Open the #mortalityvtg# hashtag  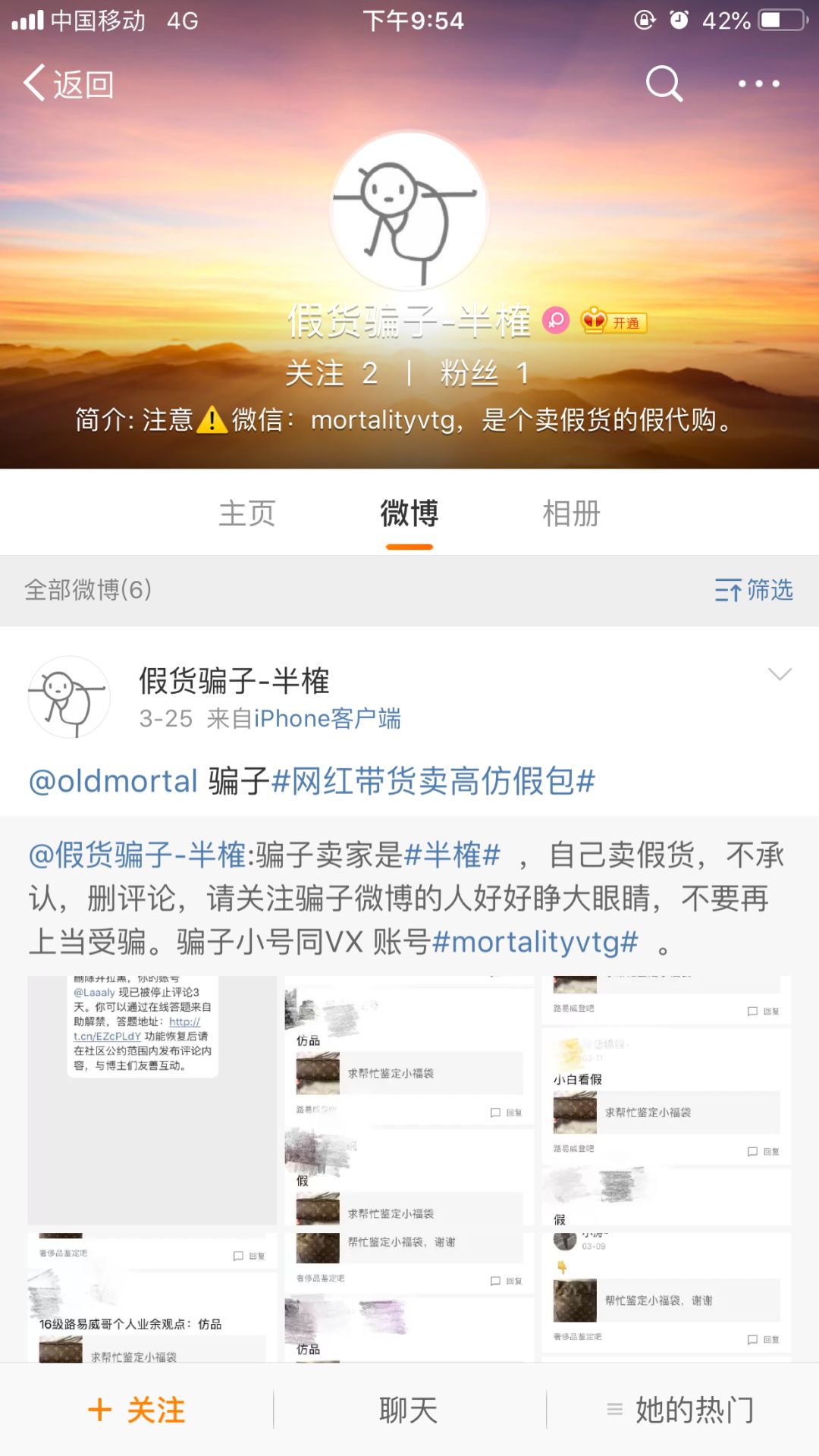click(x=535, y=943)
